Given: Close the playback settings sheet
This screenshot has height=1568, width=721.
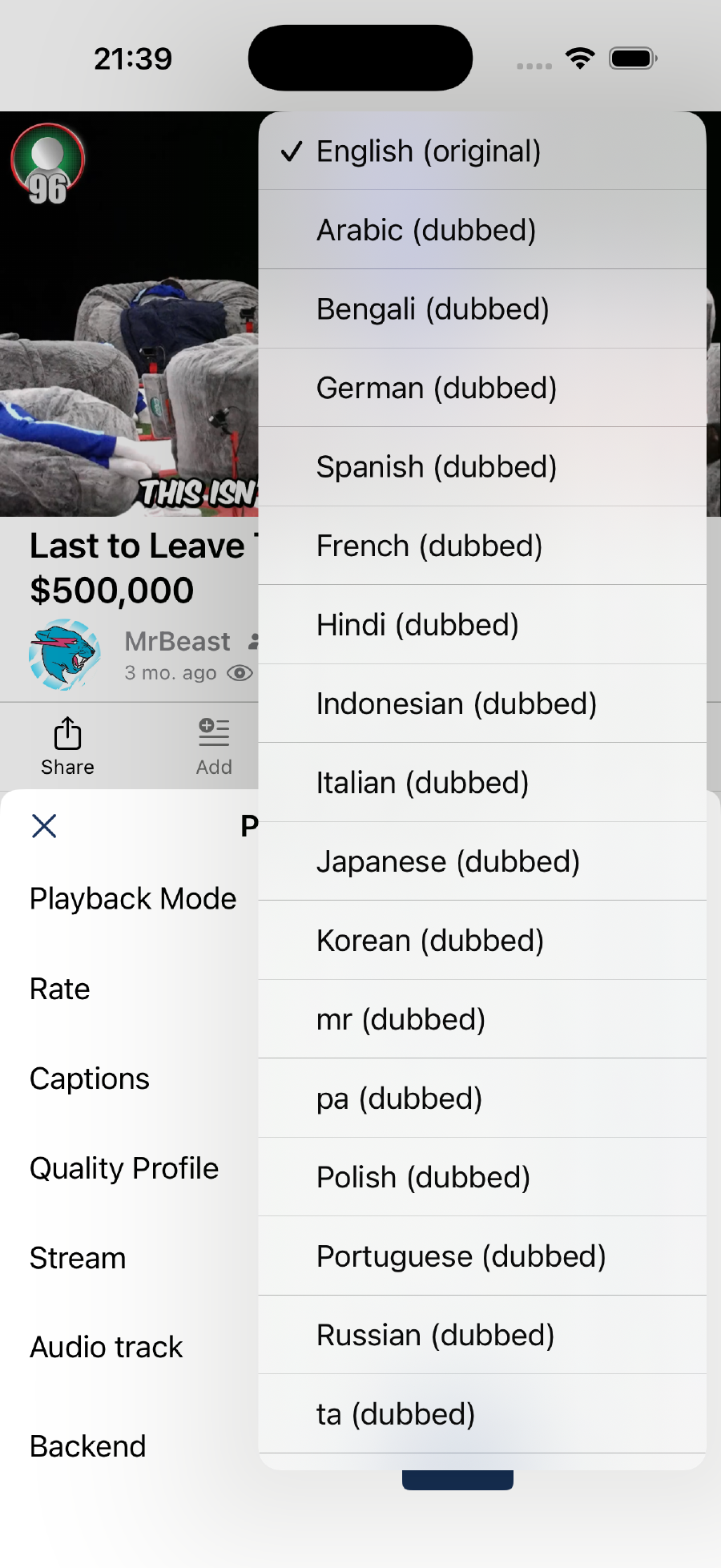Looking at the screenshot, I should pyautogui.click(x=44, y=825).
